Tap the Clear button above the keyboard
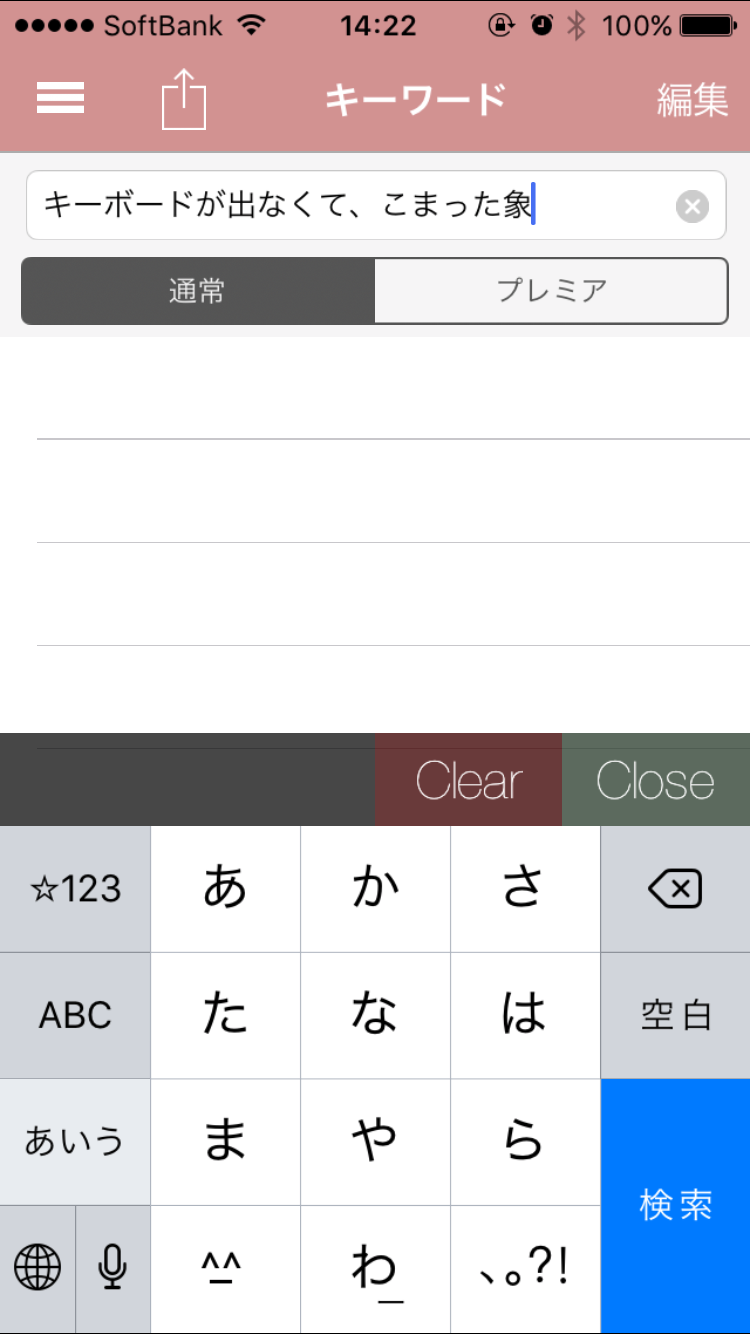This screenshot has height=1334, width=750. point(469,780)
